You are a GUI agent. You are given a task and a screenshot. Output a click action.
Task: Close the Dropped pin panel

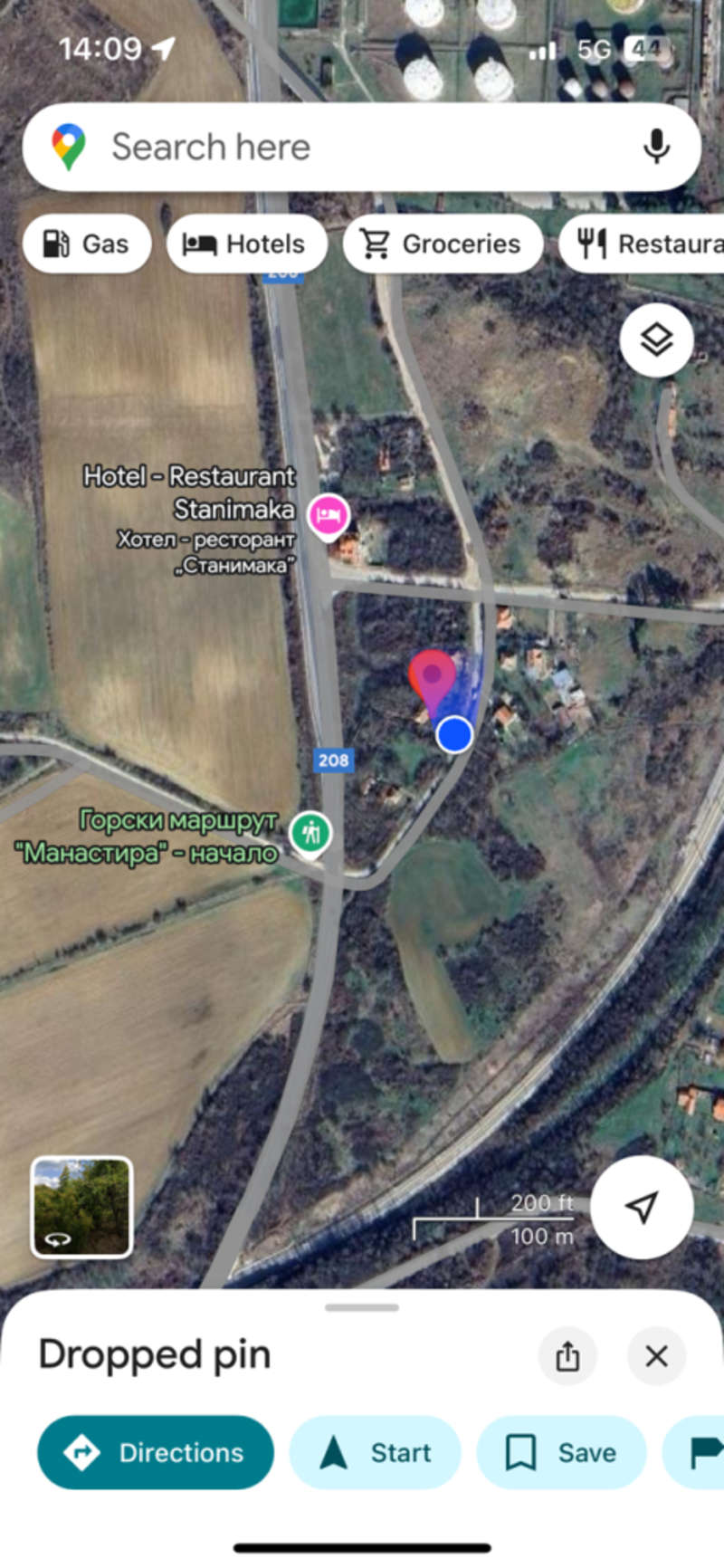656,1355
